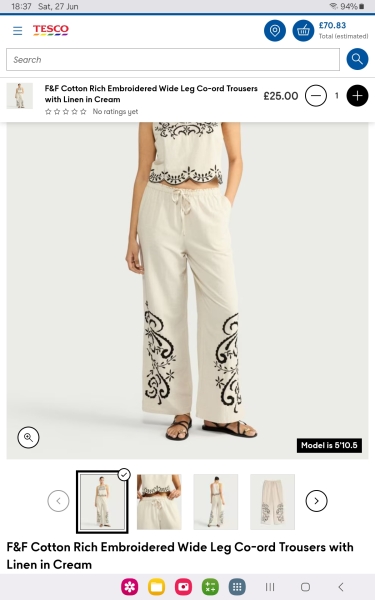Zoom into the product image

click(x=28, y=437)
